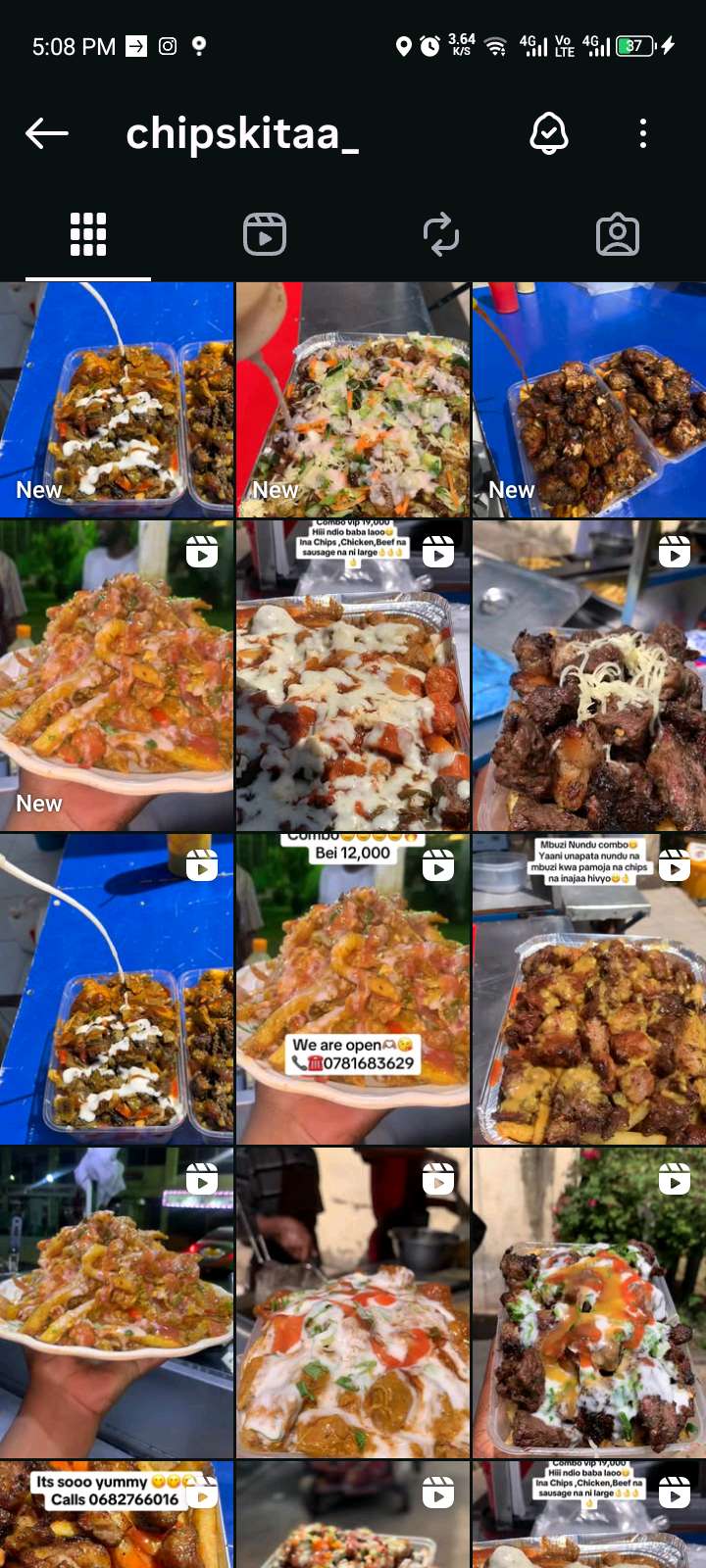This screenshot has height=1568, width=706.
Task: Open the notification bell for chipskitaa_
Action: [x=548, y=133]
